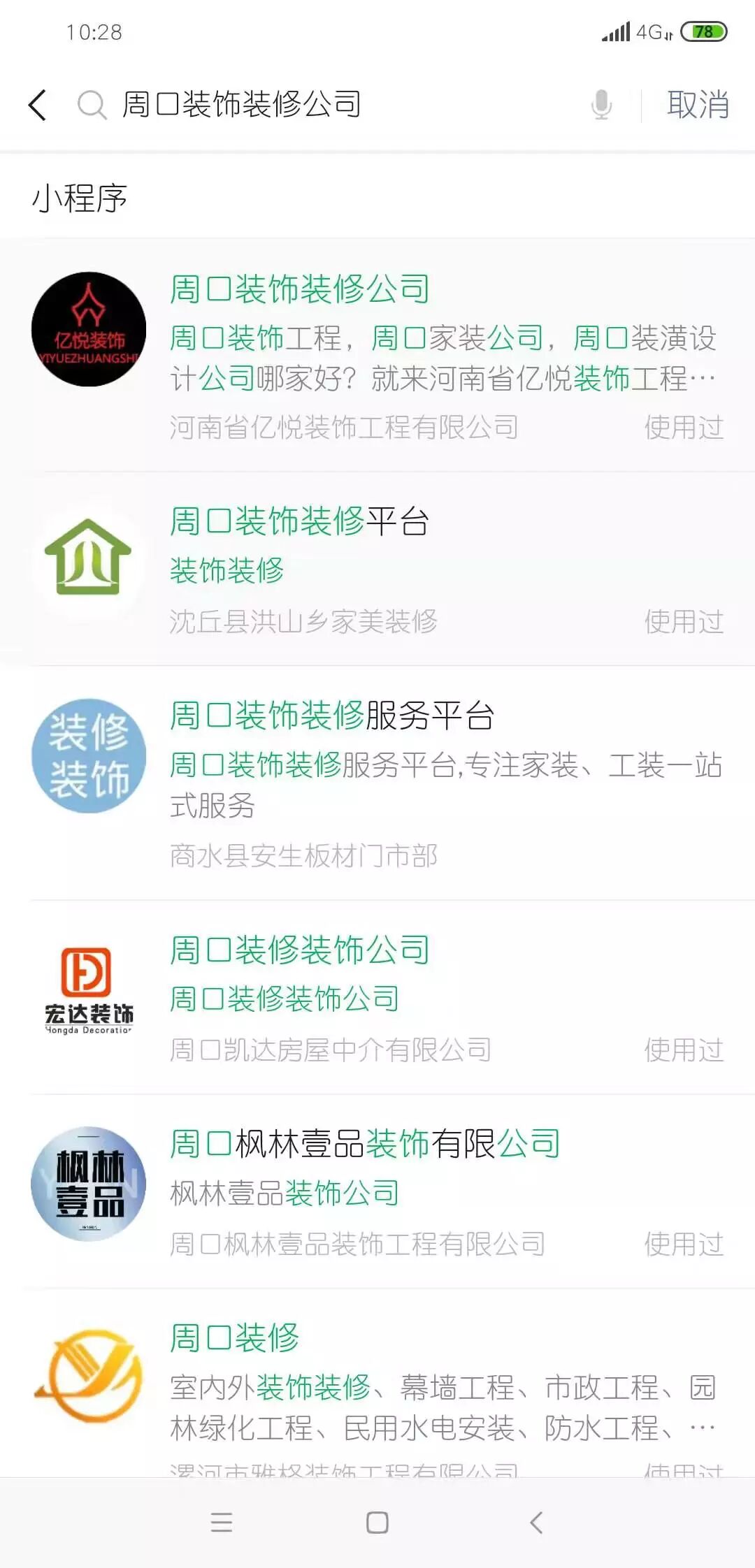Open the 周口装修装饰公司 result by 宏达装饰
The image size is (755, 1568).
[x=377, y=997]
